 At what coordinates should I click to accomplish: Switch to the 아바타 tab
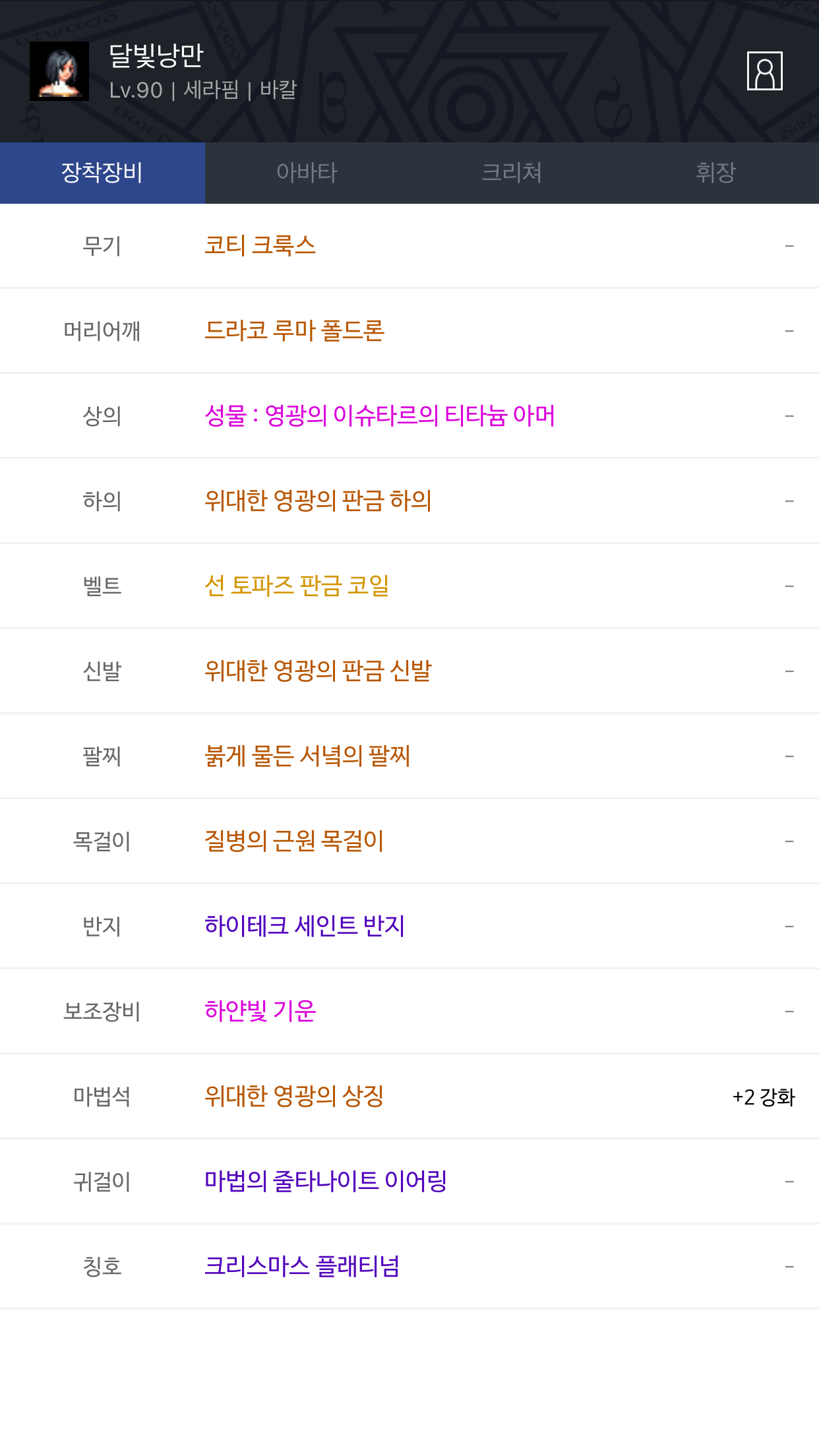[x=307, y=173]
